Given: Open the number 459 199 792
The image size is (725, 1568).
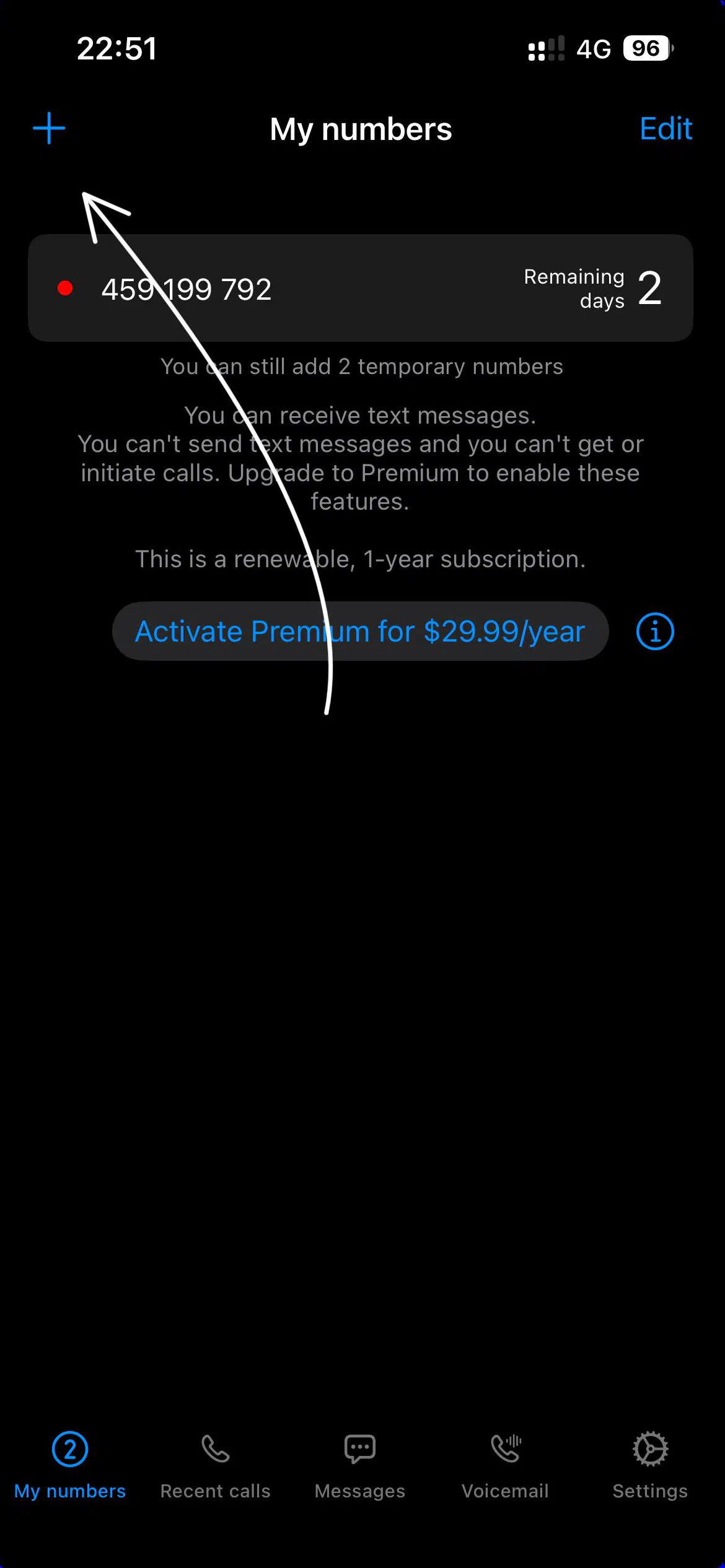Looking at the screenshot, I should tap(359, 289).
